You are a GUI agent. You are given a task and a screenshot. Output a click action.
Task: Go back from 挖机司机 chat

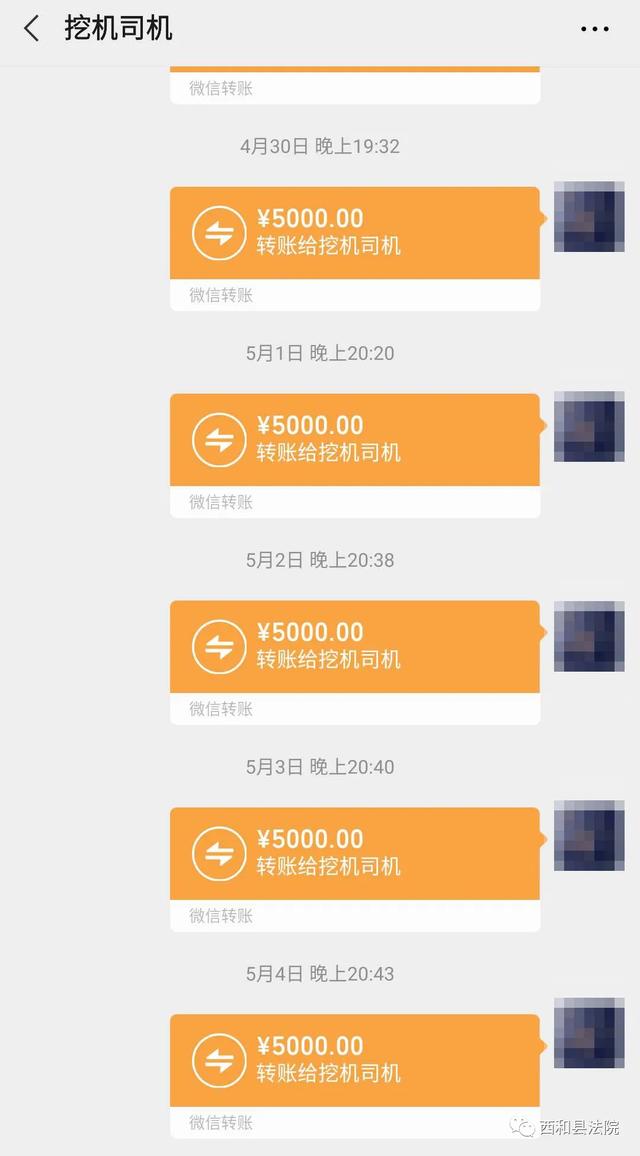tap(32, 29)
